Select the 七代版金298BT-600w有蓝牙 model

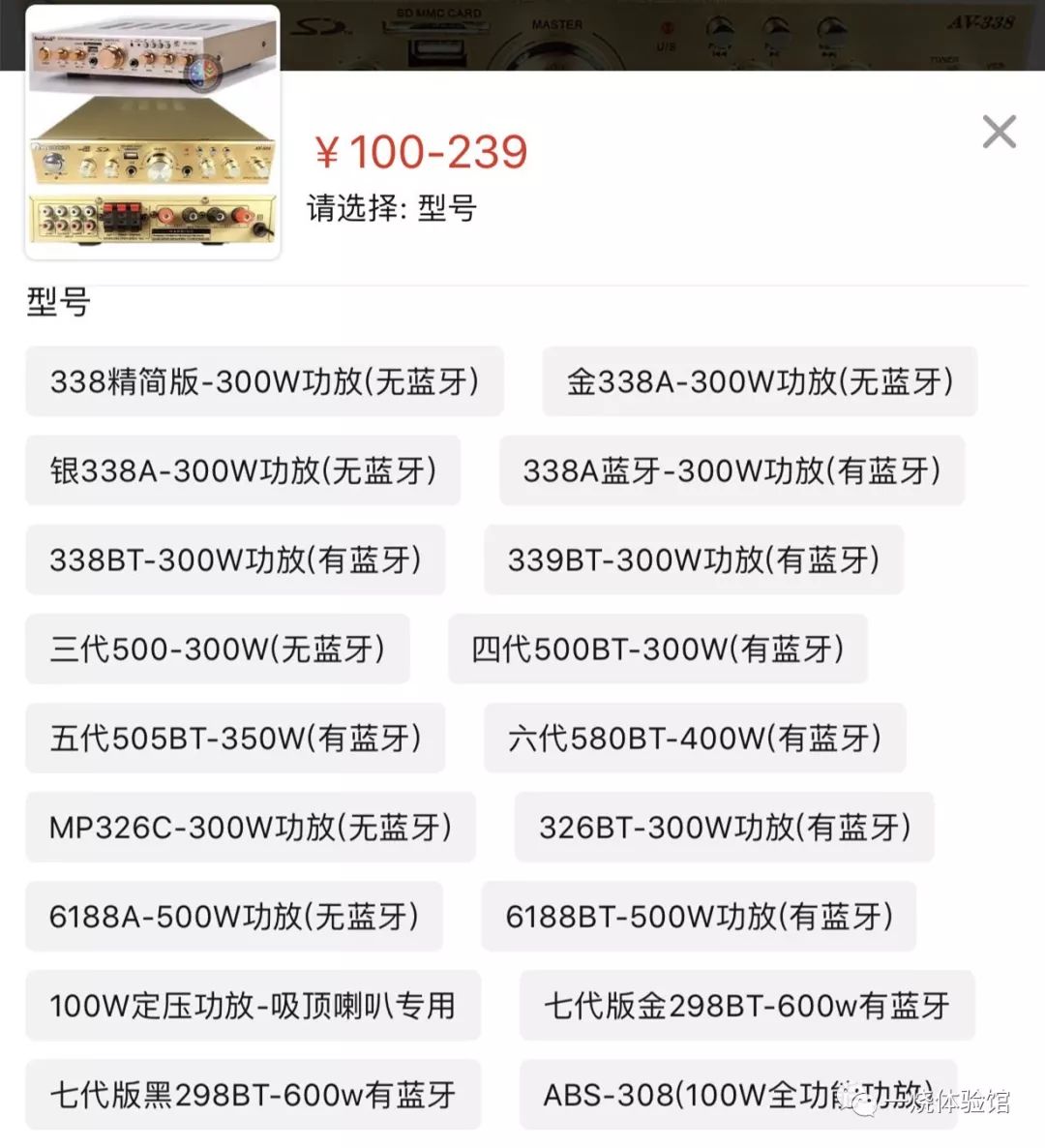pos(745,1006)
